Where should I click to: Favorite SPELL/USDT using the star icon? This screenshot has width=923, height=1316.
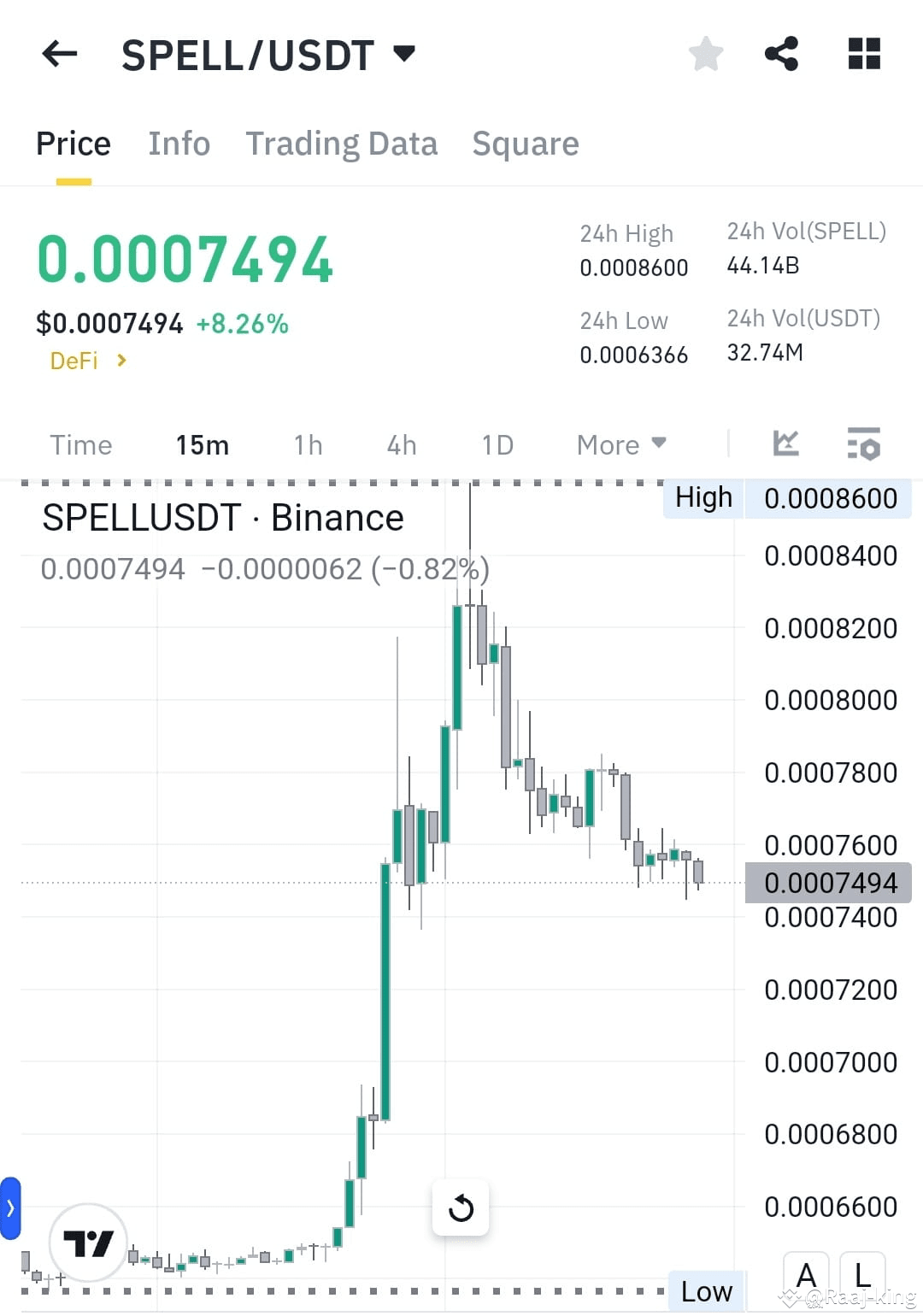tap(706, 53)
